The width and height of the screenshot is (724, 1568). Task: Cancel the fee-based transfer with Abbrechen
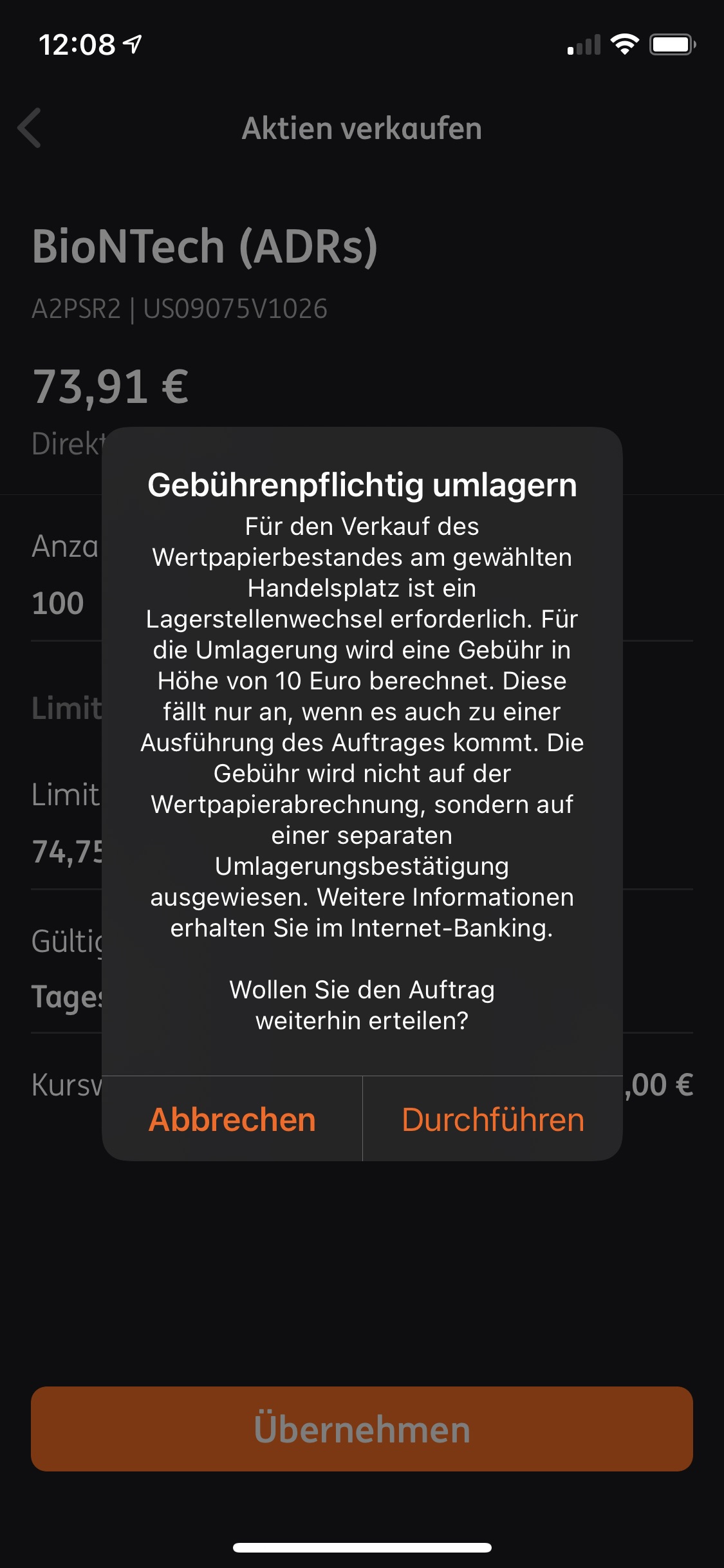(x=232, y=1119)
